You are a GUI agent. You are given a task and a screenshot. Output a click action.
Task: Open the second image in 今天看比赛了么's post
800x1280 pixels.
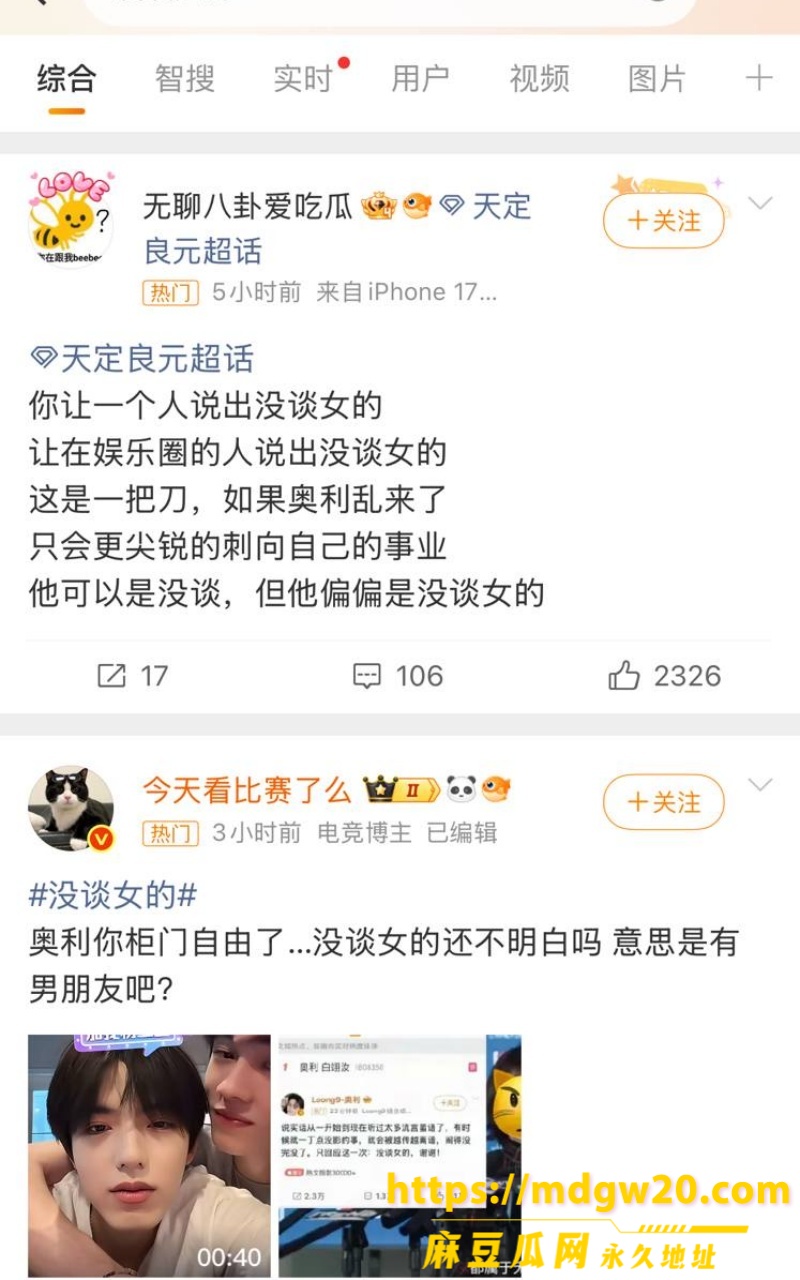coord(399,1156)
